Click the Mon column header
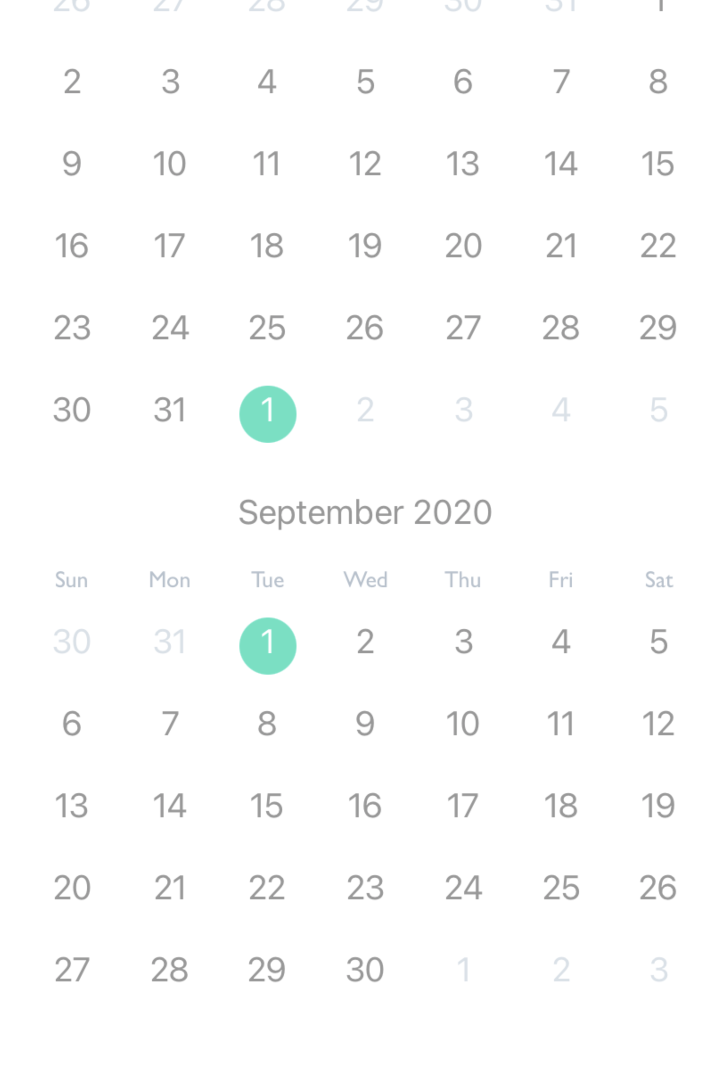Screen dimensions: 728x1082 (169, 580)
